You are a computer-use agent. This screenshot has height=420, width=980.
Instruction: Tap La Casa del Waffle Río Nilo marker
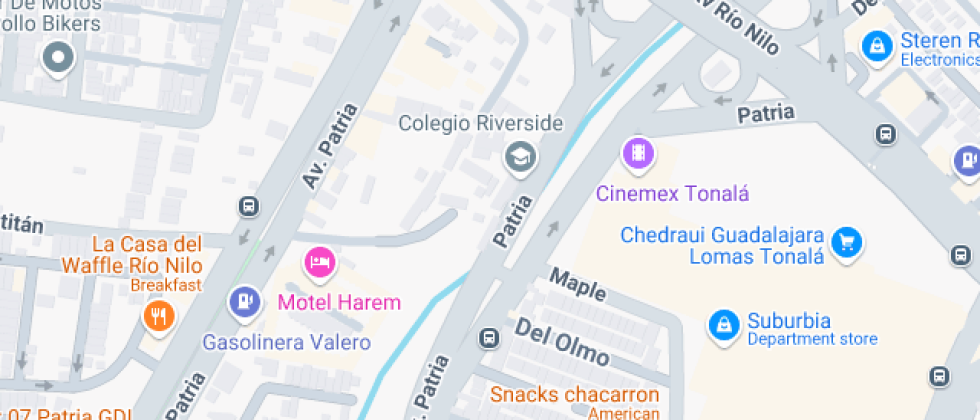point(158,317)
